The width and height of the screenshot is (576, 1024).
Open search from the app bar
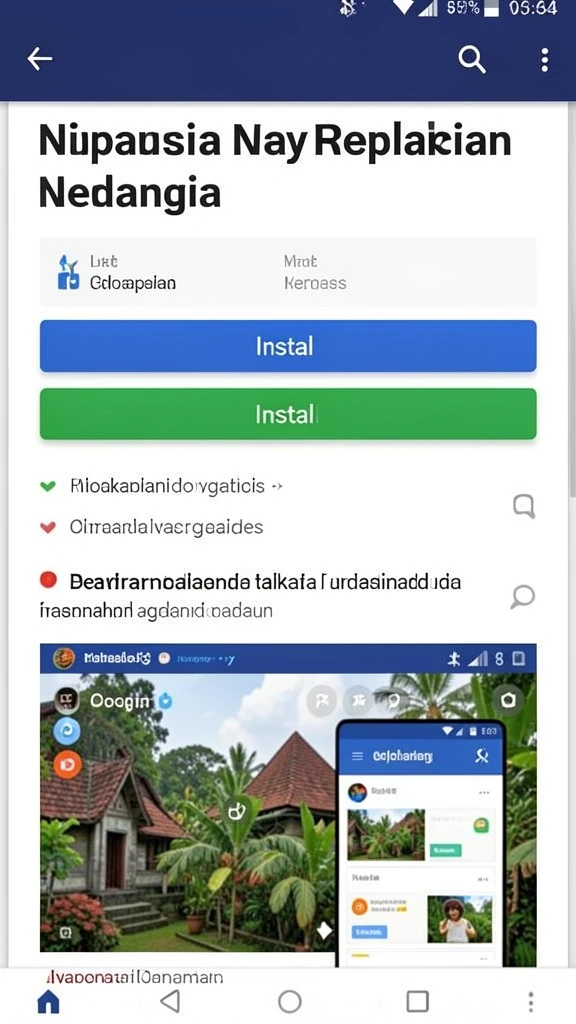472,60
